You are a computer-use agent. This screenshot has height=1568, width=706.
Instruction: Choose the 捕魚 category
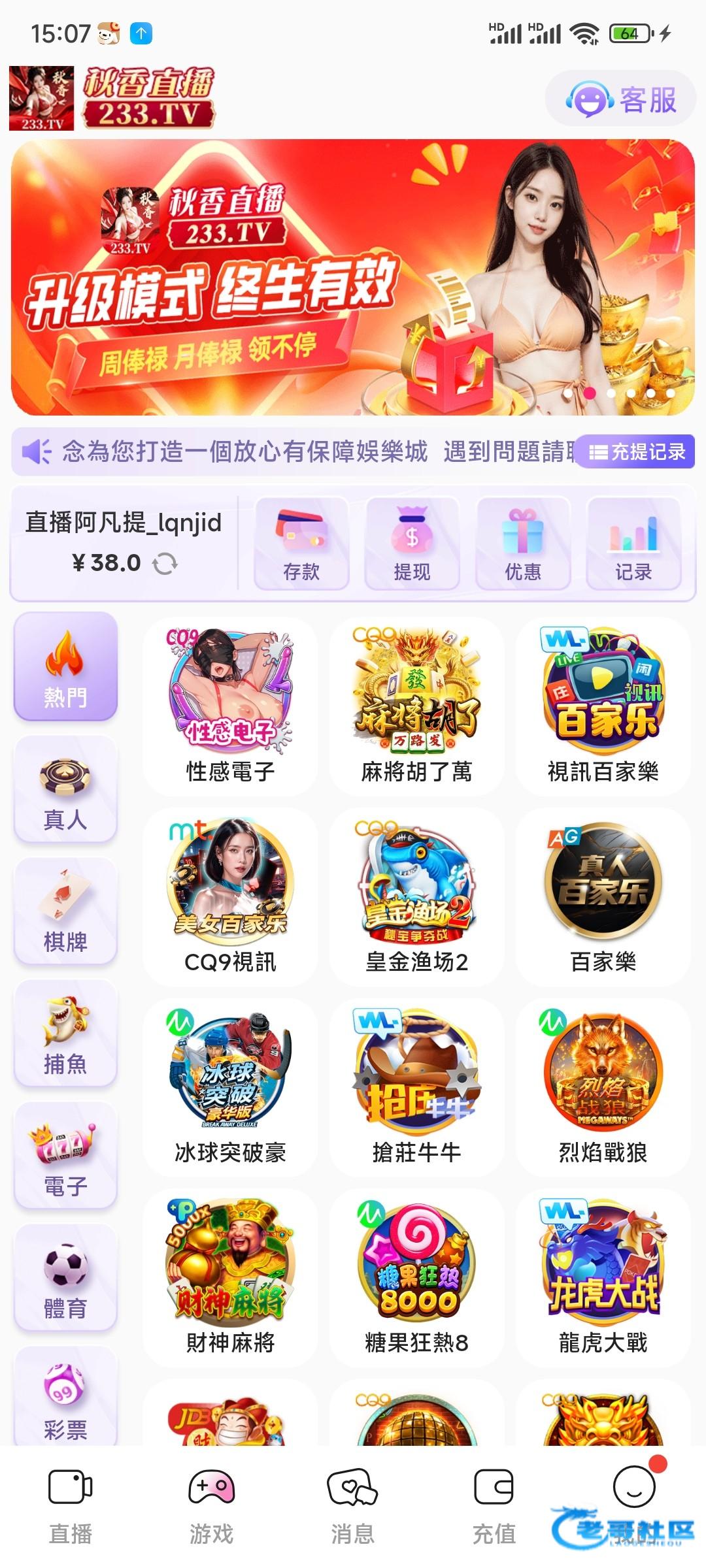tap(65, 1034)
